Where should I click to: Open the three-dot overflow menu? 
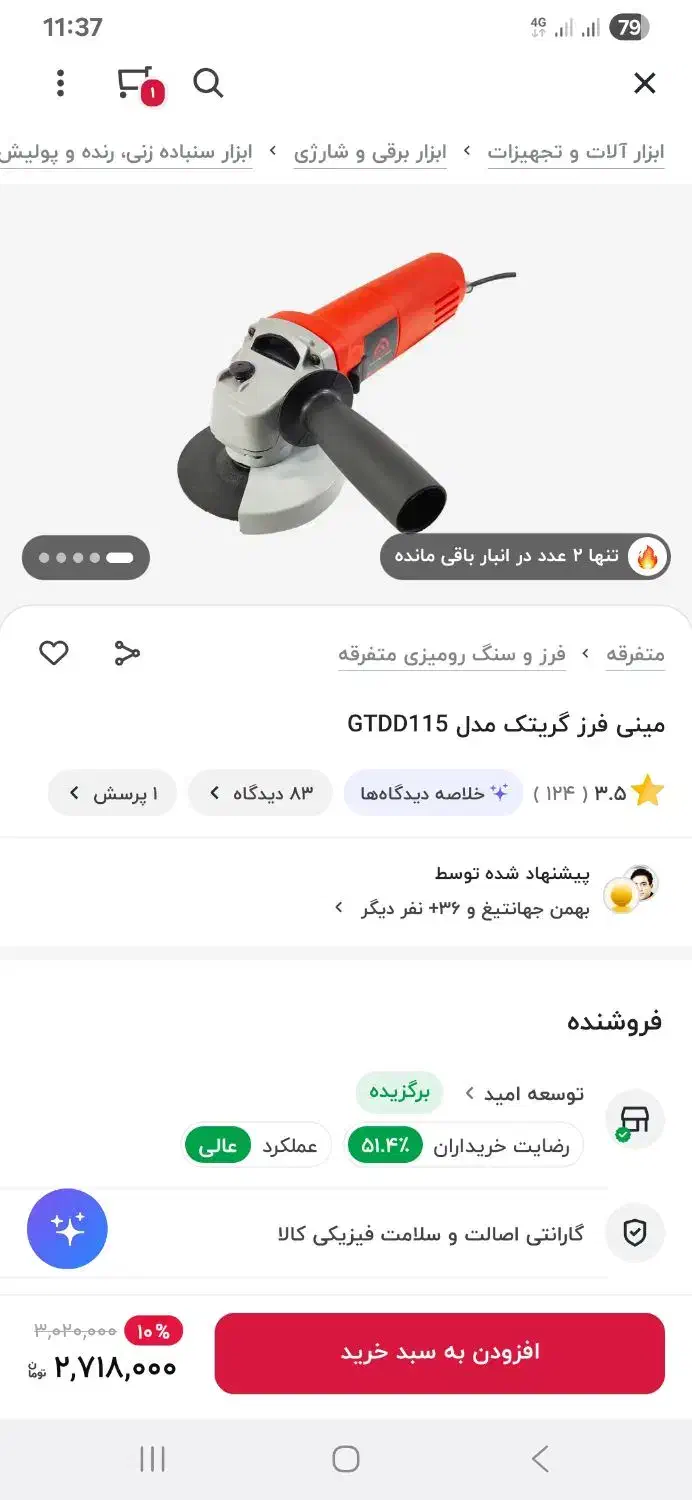coord(60,83)
